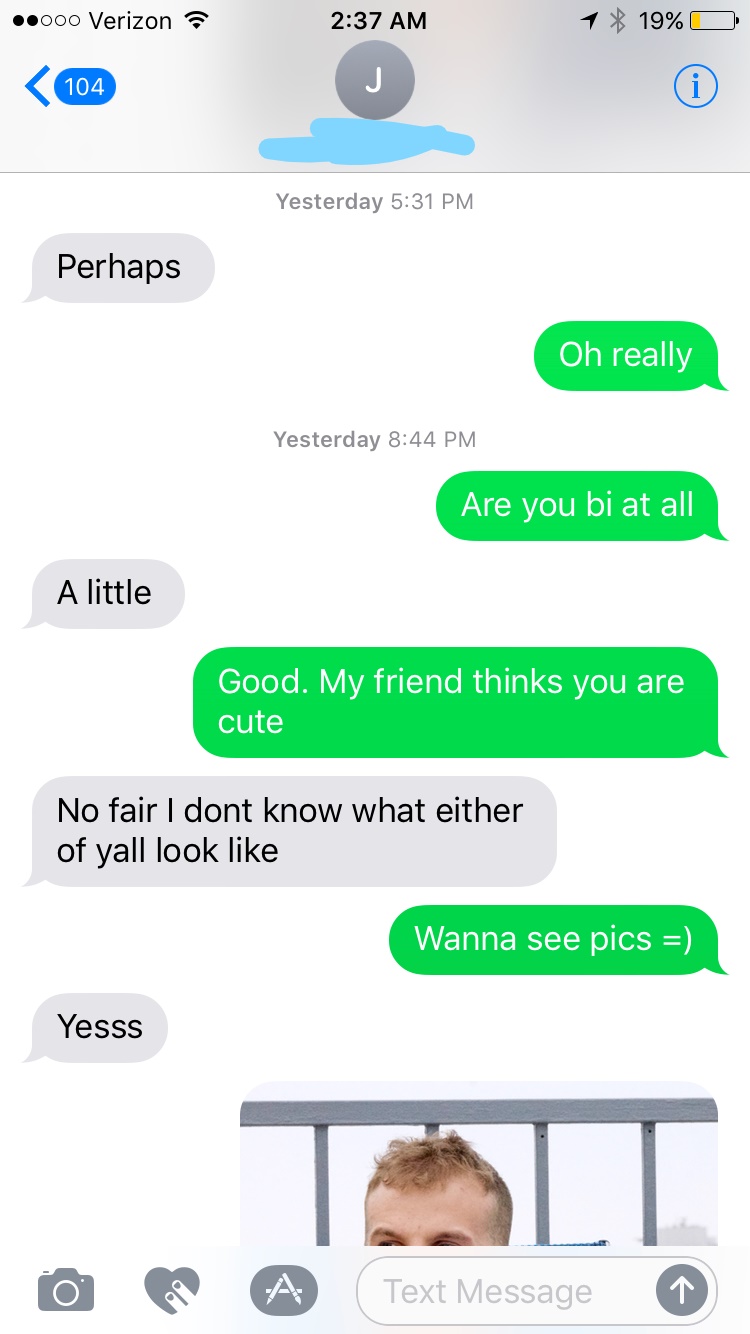Screen dimensions: 750x1334
Task: Open the iMessage App Store apps drawer
Action: click(283, 1290)
